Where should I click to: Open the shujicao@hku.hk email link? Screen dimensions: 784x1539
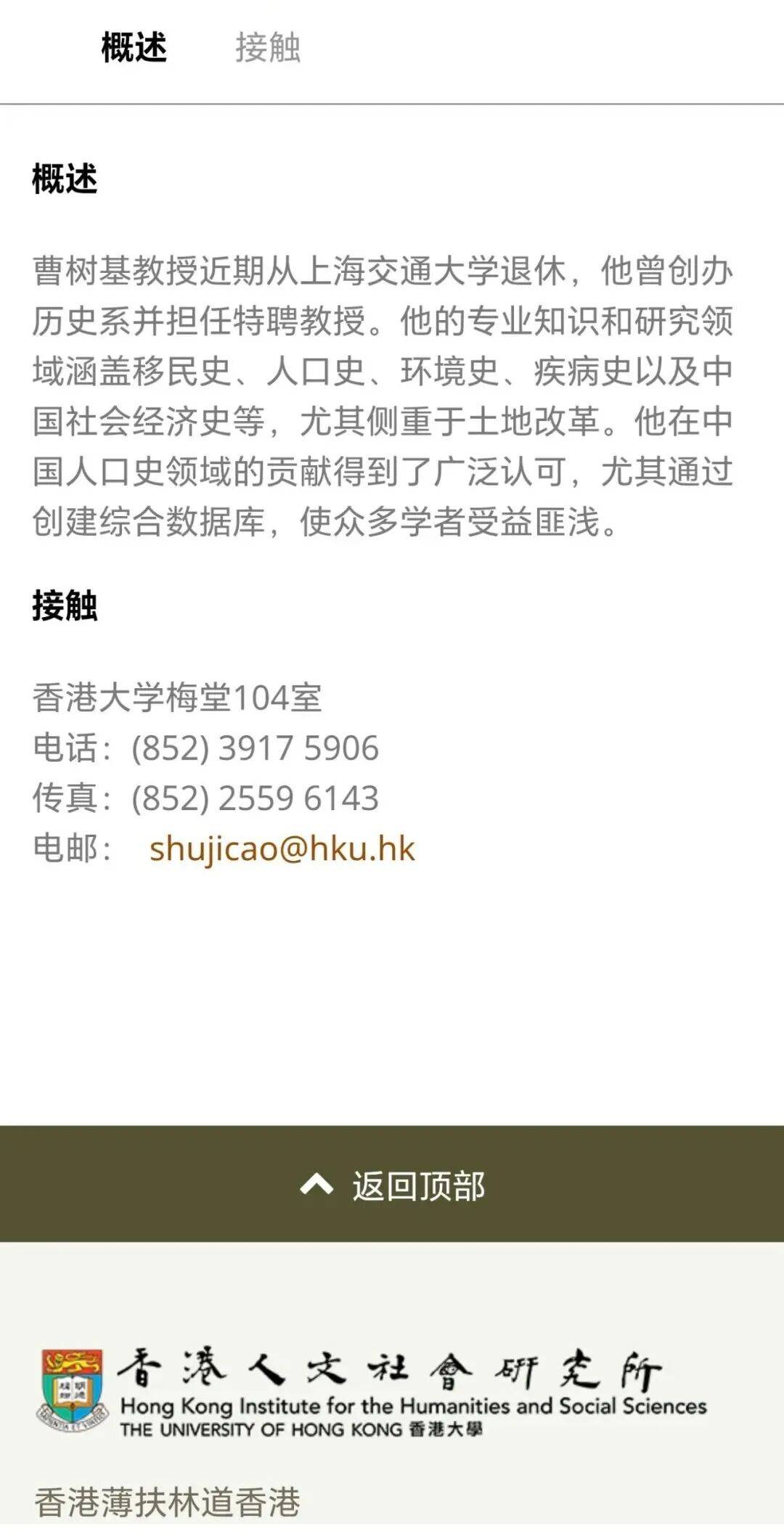[282, 849]
